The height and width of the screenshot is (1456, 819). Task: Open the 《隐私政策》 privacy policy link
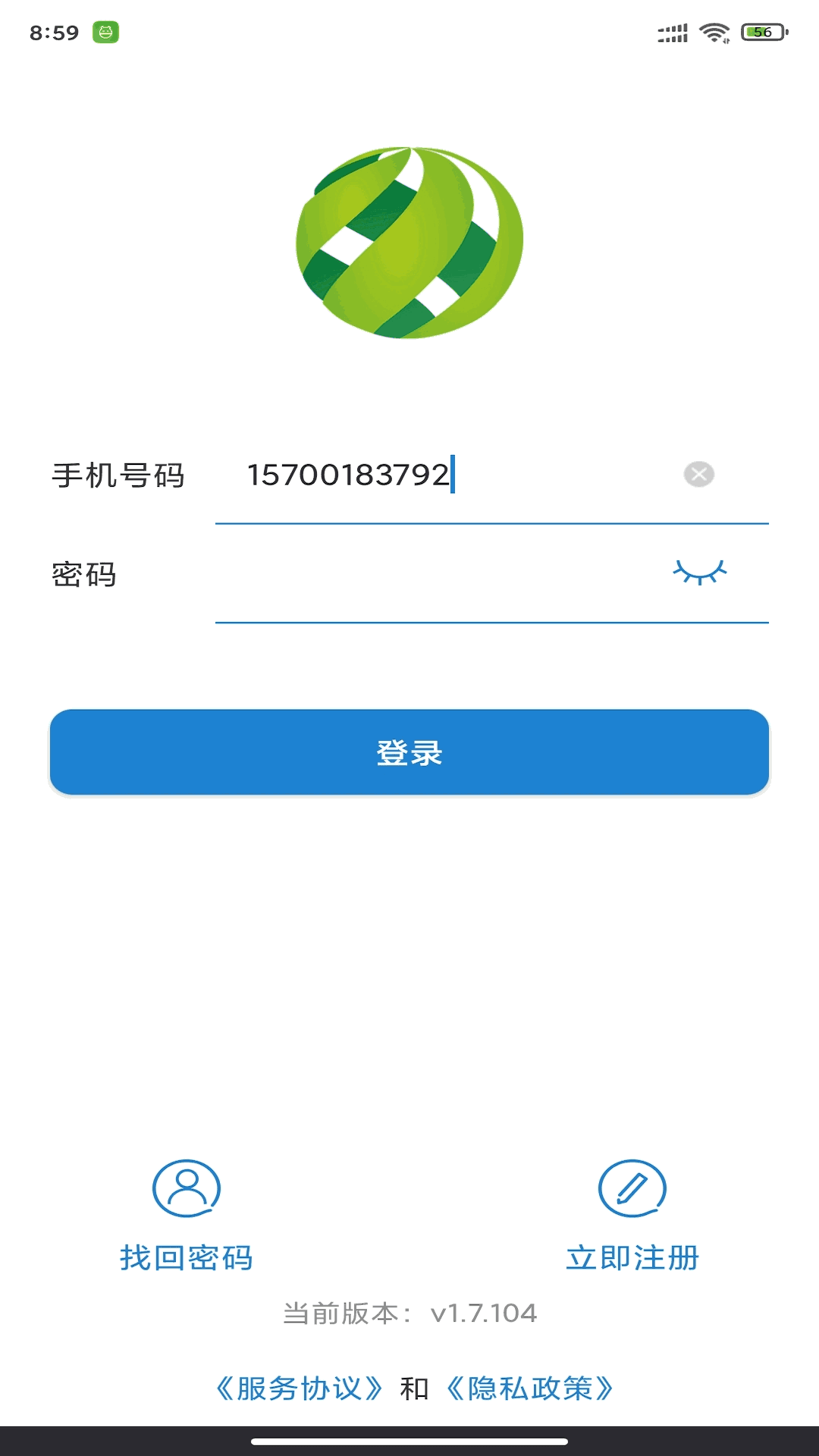click(529, 1389)
